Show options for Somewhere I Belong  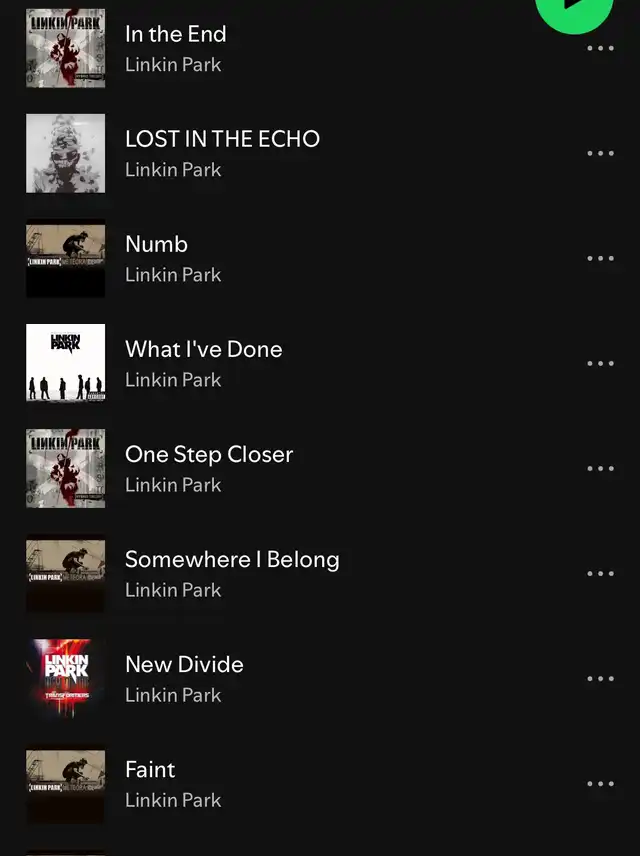pyautogui.click(x=600, y=573)
